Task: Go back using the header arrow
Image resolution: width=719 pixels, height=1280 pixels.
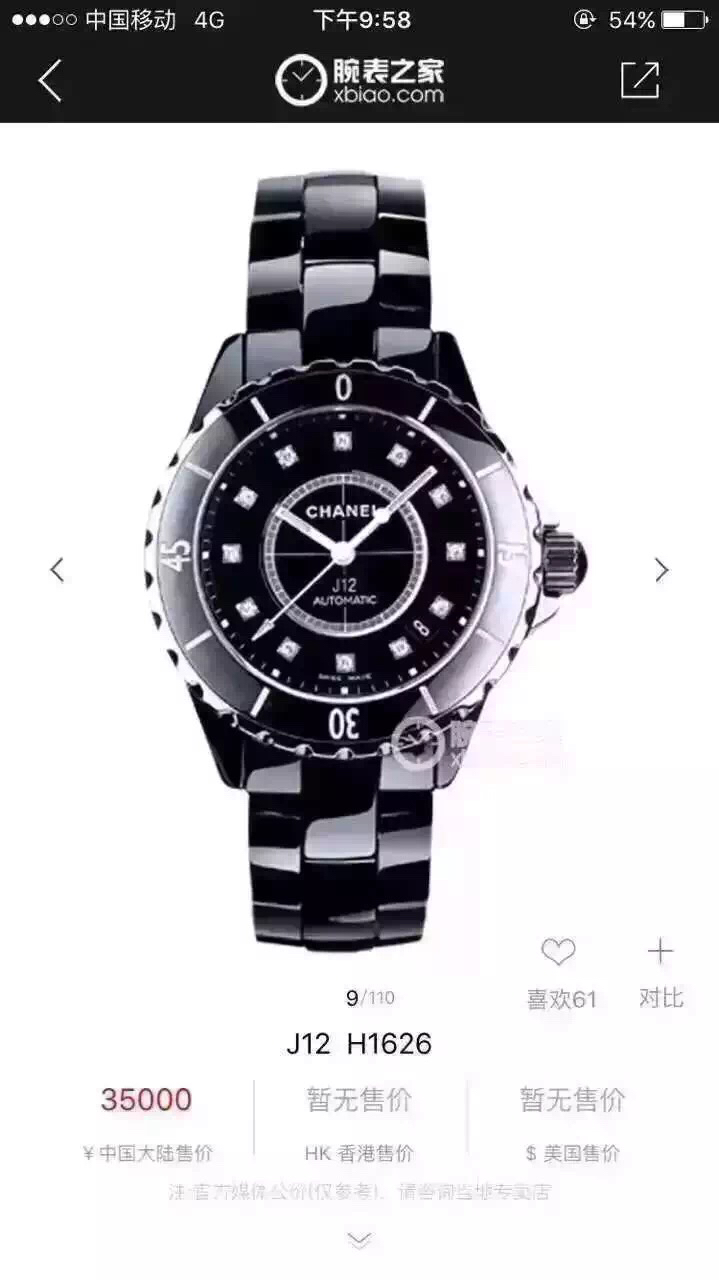Action: pyautogui.click(x=50, y=81)
